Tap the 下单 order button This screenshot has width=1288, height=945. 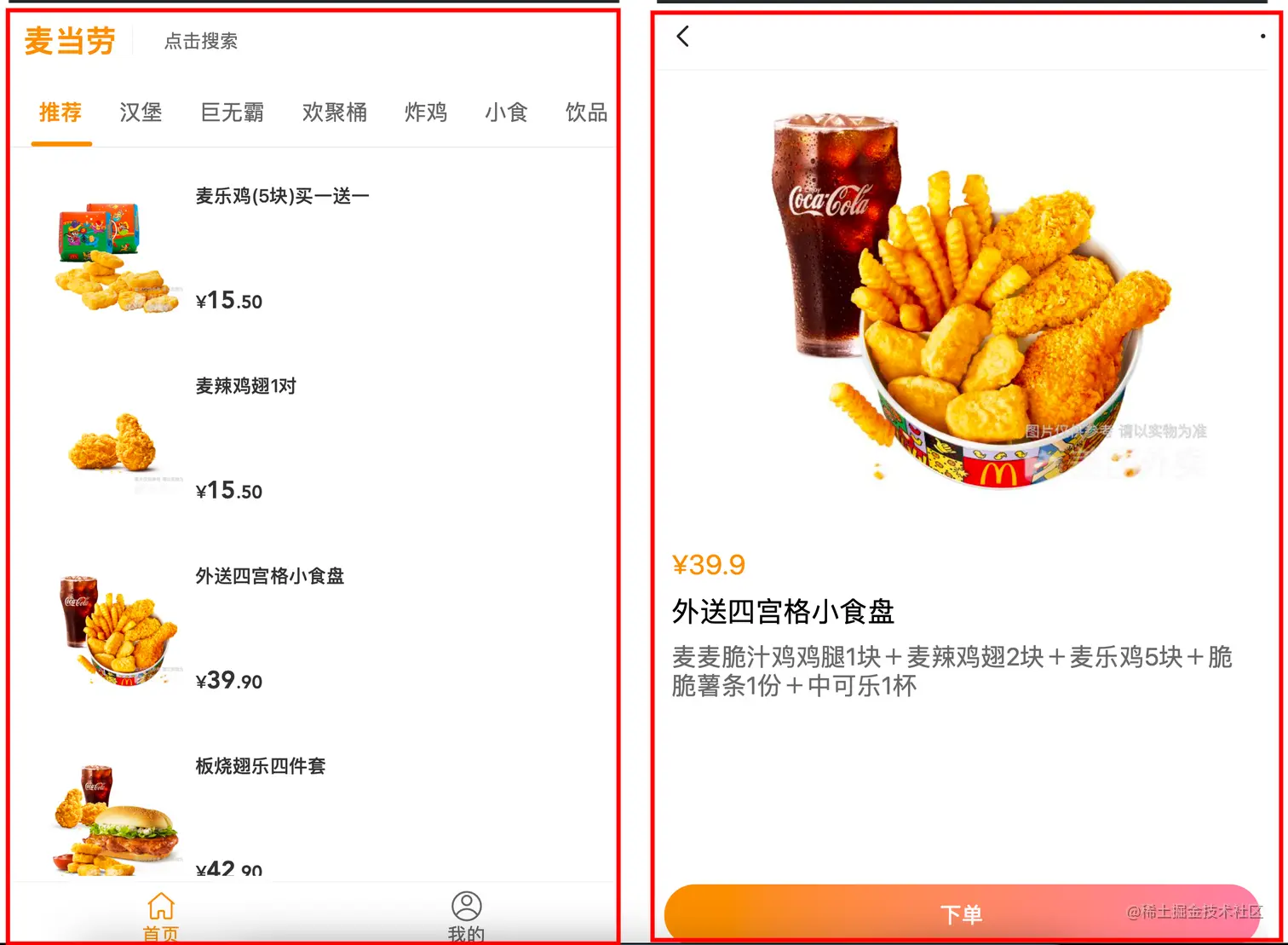click(960, 913)
